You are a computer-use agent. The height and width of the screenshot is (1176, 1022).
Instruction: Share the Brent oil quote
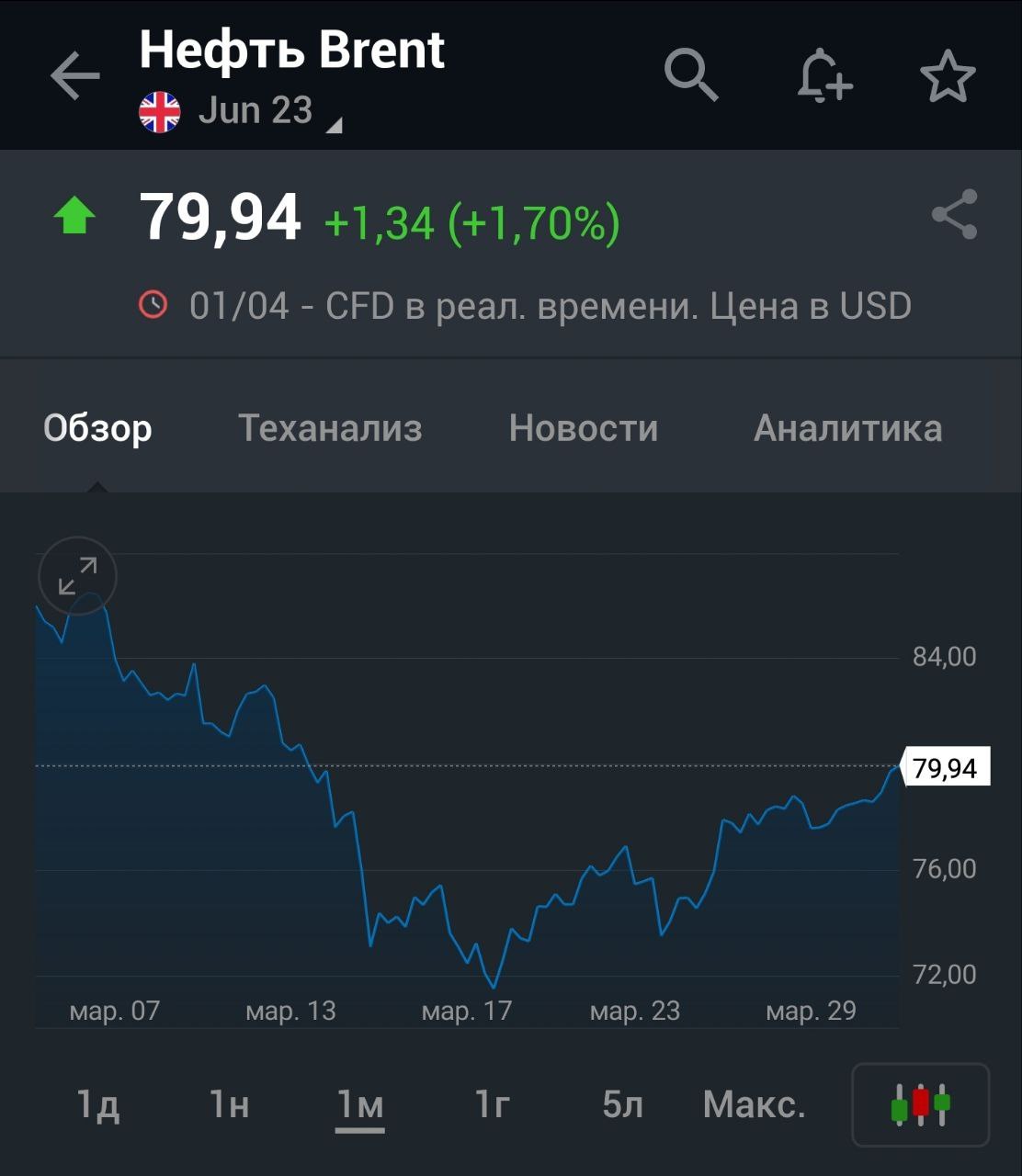955,214
